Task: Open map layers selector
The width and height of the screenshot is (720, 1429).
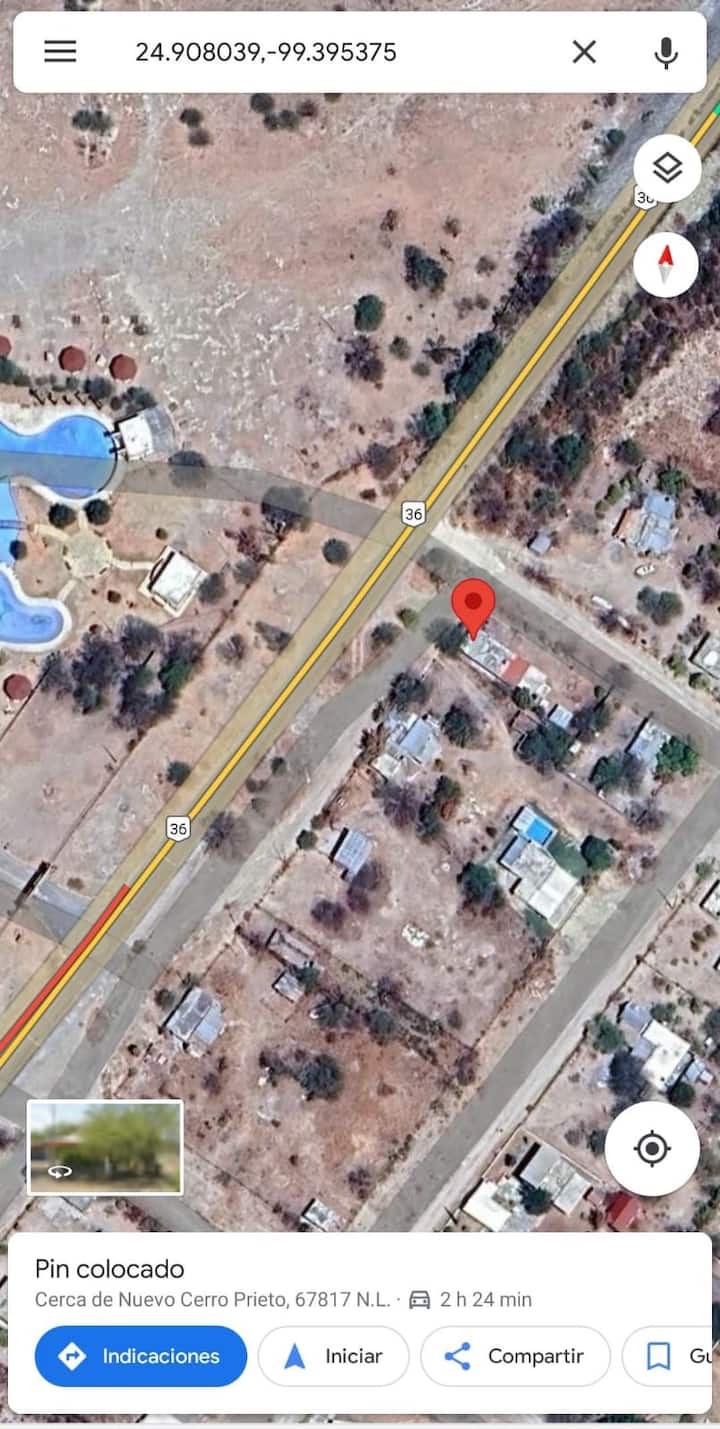Action: 666,168
